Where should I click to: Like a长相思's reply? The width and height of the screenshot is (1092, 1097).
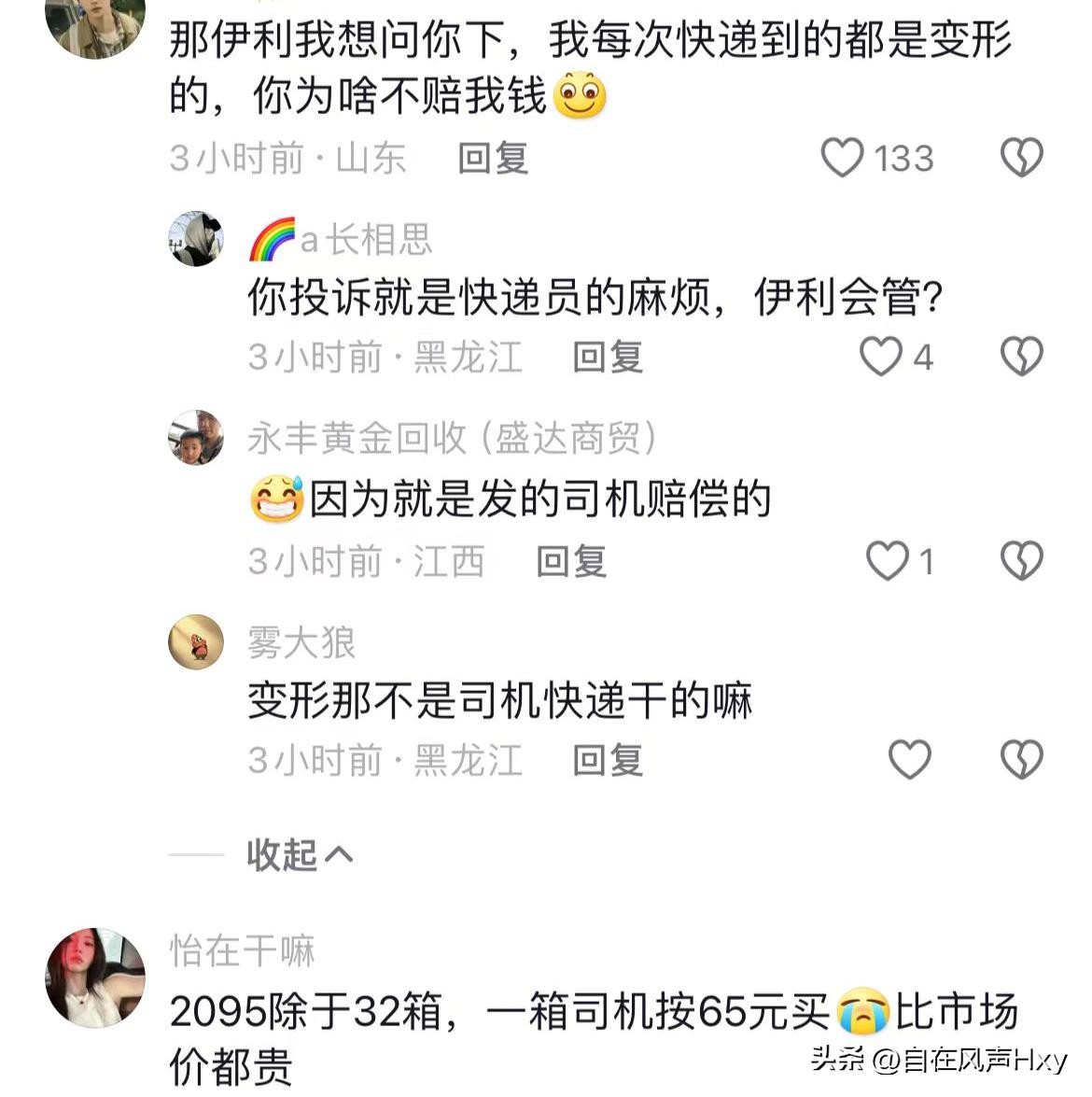(880, 357)
